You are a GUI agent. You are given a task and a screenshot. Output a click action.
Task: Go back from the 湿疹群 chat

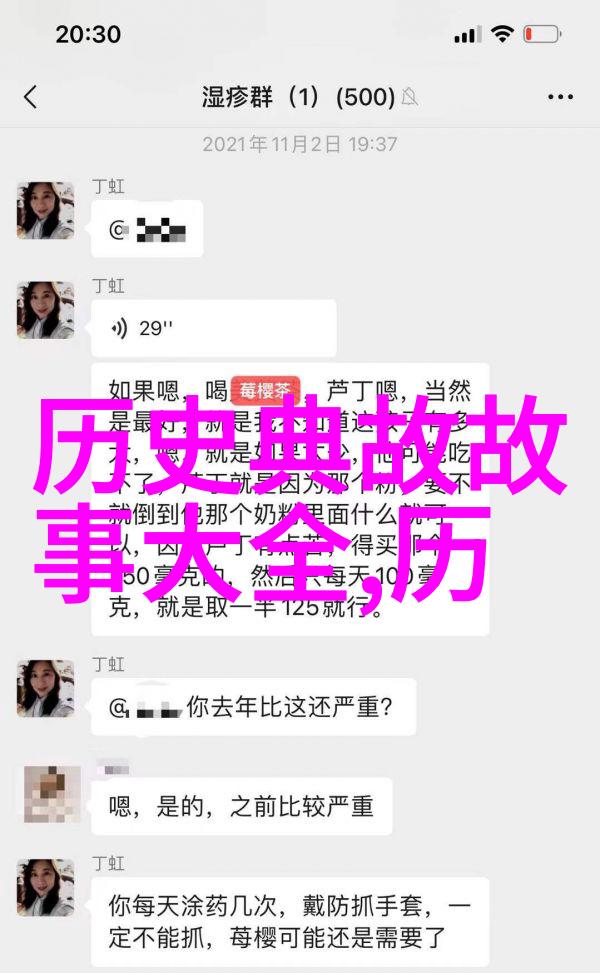coord(30,97)
